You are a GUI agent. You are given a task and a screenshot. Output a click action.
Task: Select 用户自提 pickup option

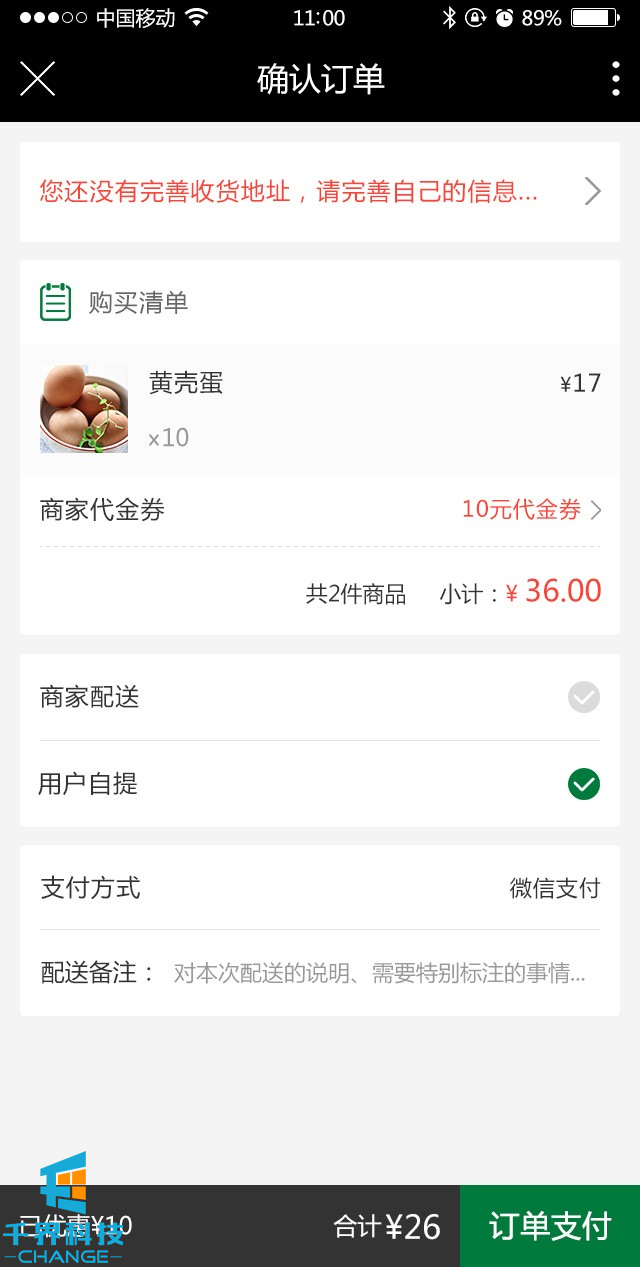(x=584, y=784)
